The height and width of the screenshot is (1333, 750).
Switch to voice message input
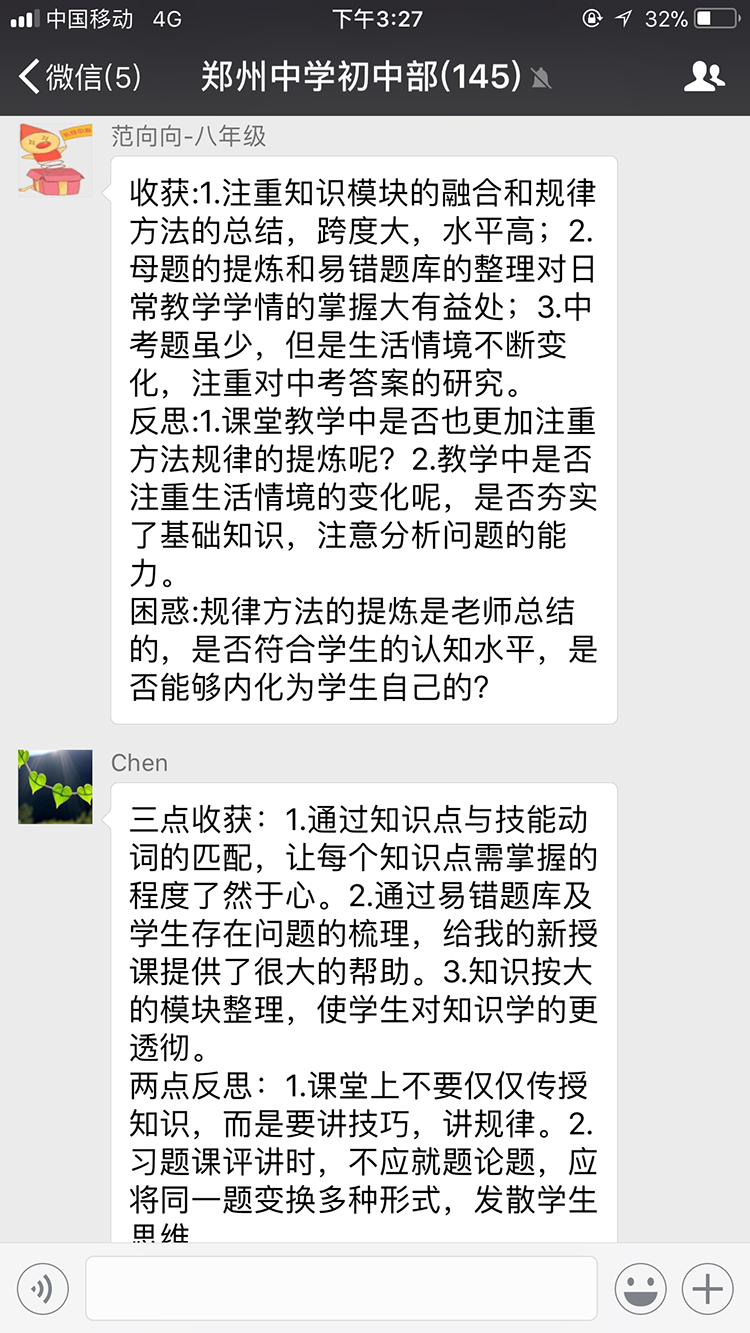click(x=43, y=1288)
